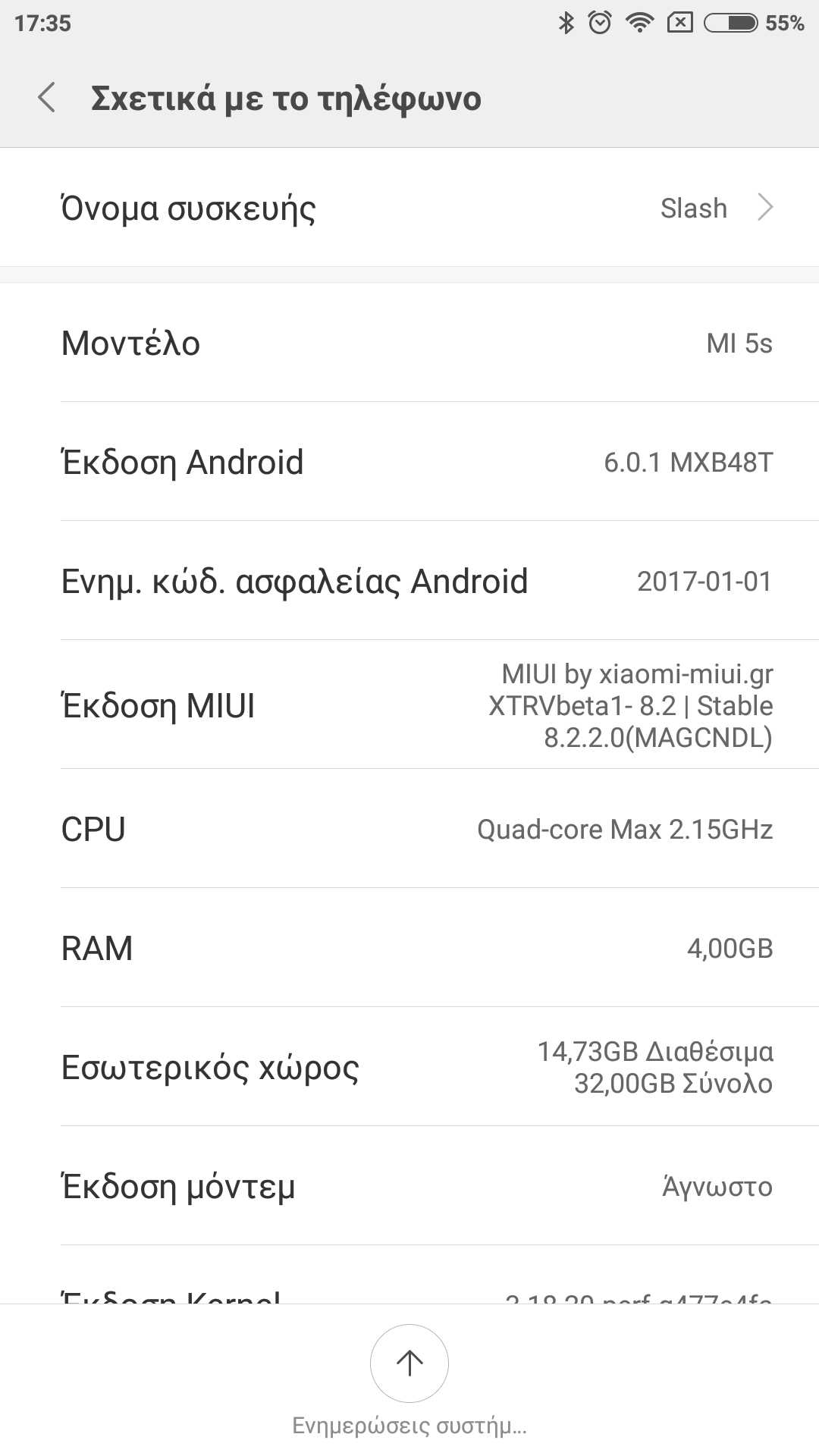Viewport: 819px width, 1456px height.
Task: Tap the Έκδοση Android row
Action: point(409,462)
